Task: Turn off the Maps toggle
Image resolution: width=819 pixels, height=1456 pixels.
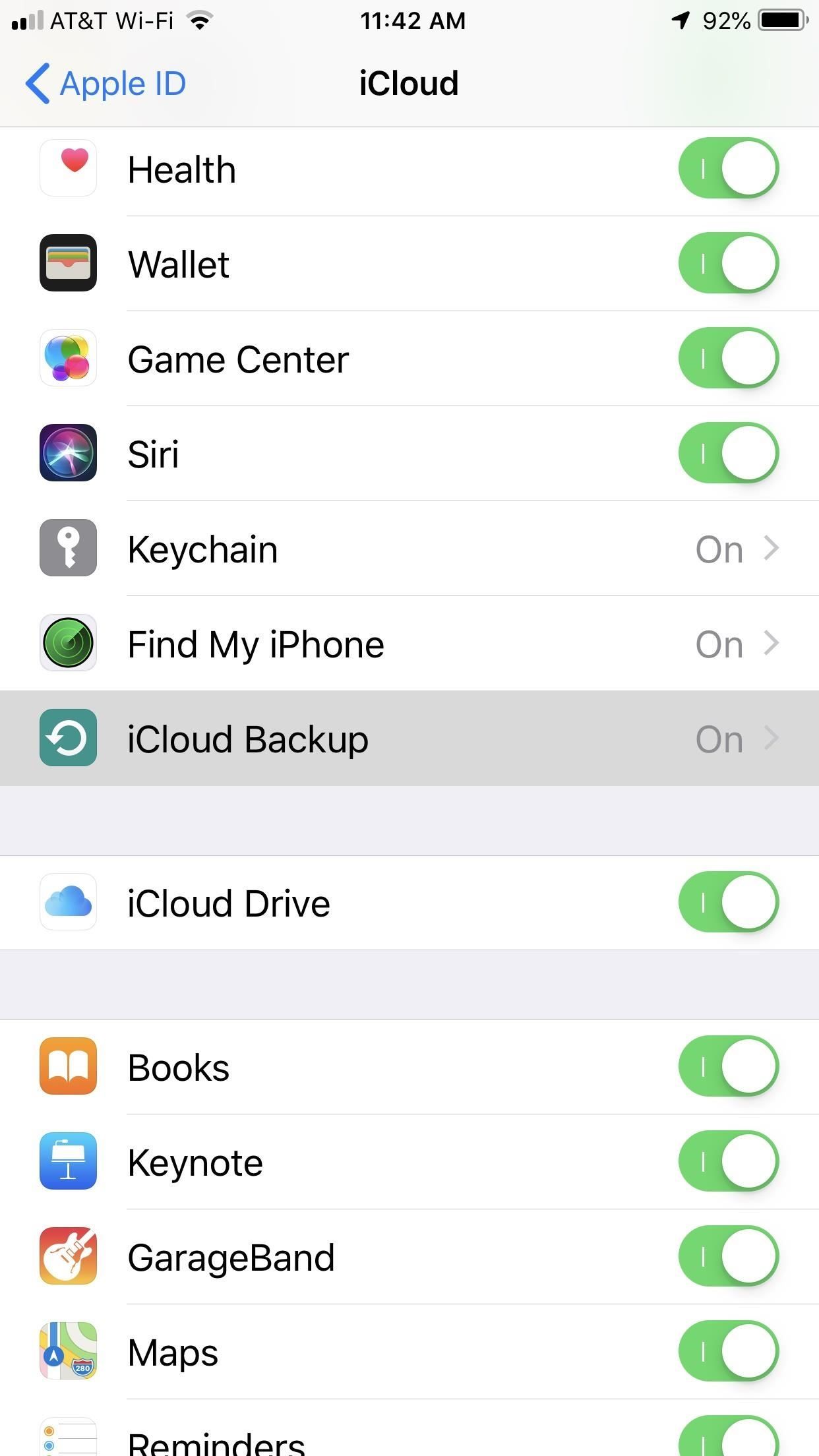Action: (728, 1351)
